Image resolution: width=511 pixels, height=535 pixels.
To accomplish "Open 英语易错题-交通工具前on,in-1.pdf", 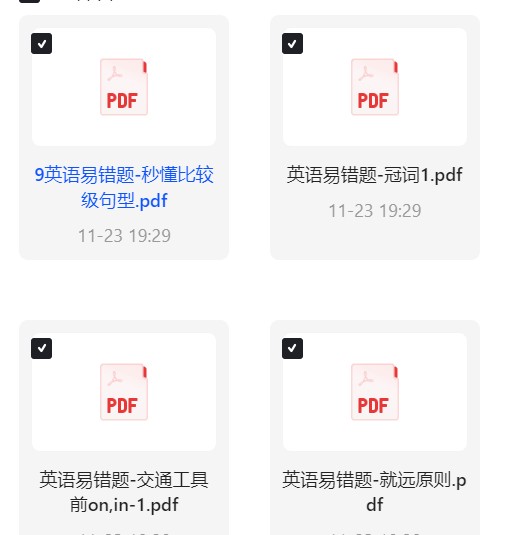I will click(x=124, y=492).
